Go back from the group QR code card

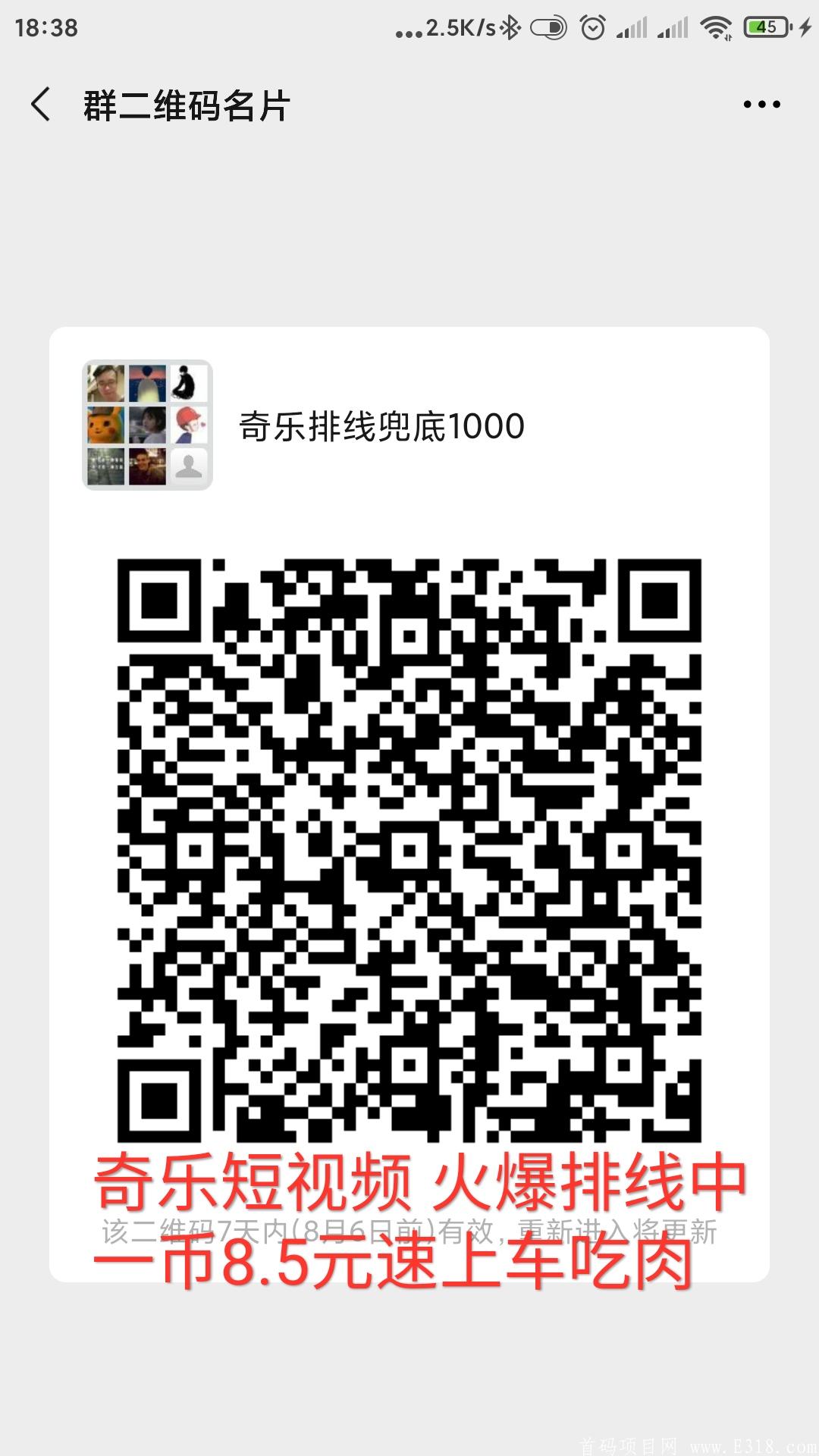tap(41, 105)
